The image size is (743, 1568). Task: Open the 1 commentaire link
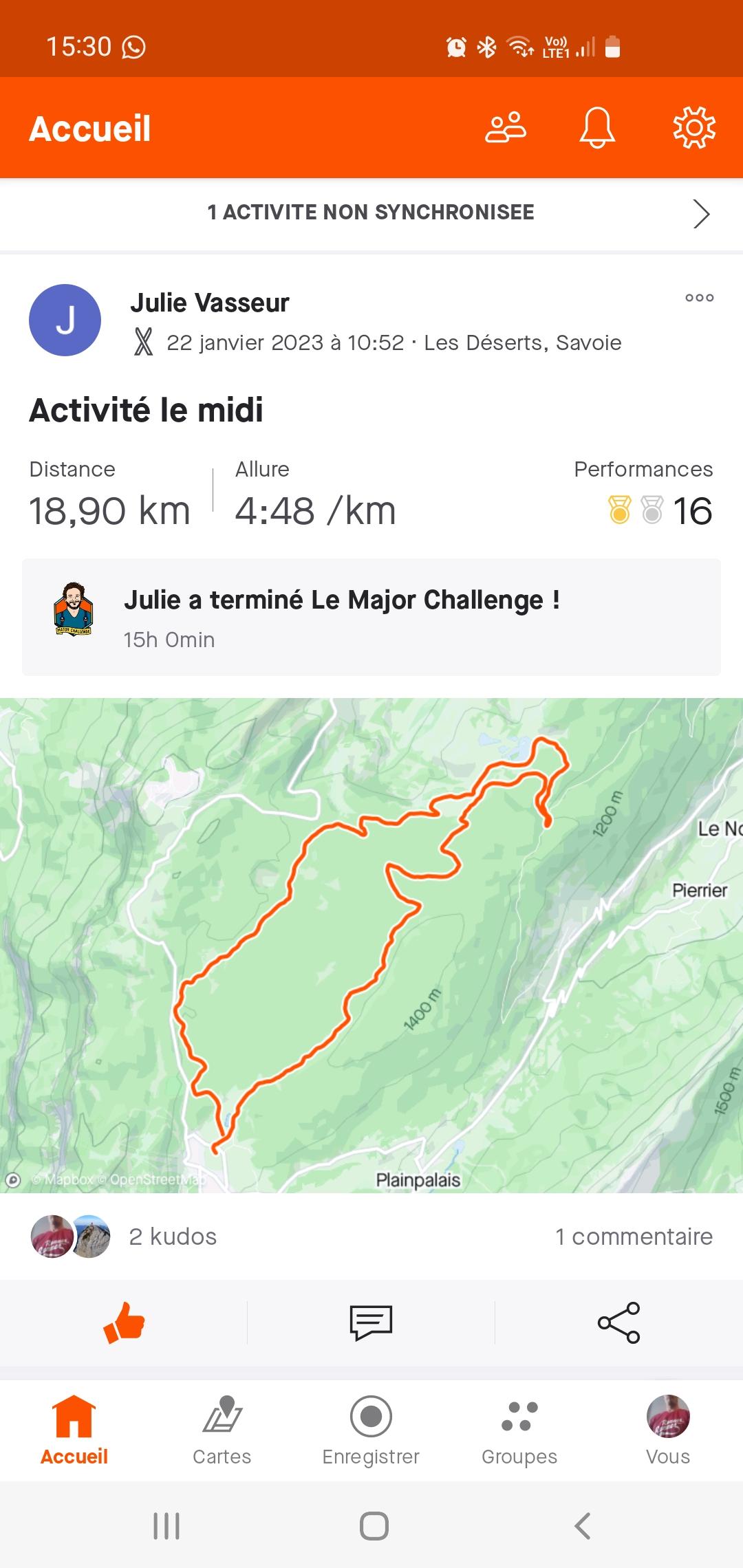click(634, 1237)
